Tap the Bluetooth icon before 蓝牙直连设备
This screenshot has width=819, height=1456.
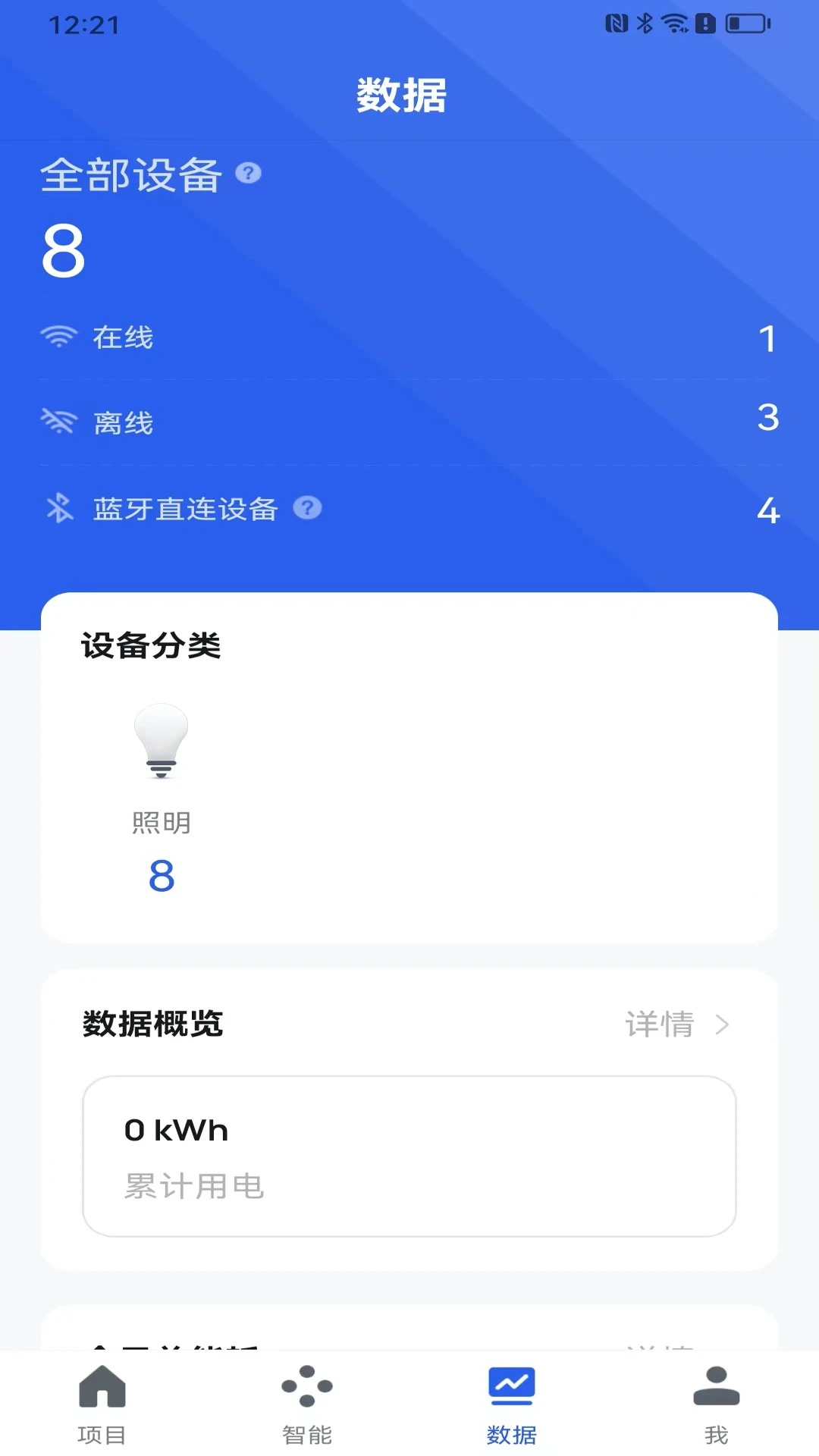tap(59, 508)
